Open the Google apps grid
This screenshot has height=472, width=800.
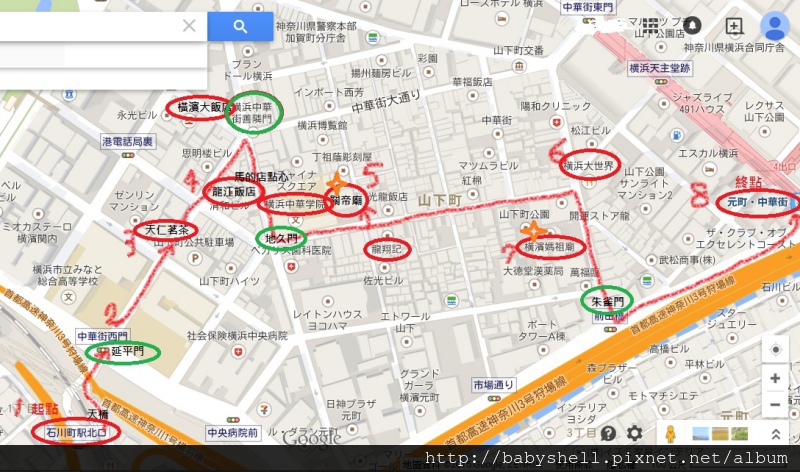(x=651, y=26)
